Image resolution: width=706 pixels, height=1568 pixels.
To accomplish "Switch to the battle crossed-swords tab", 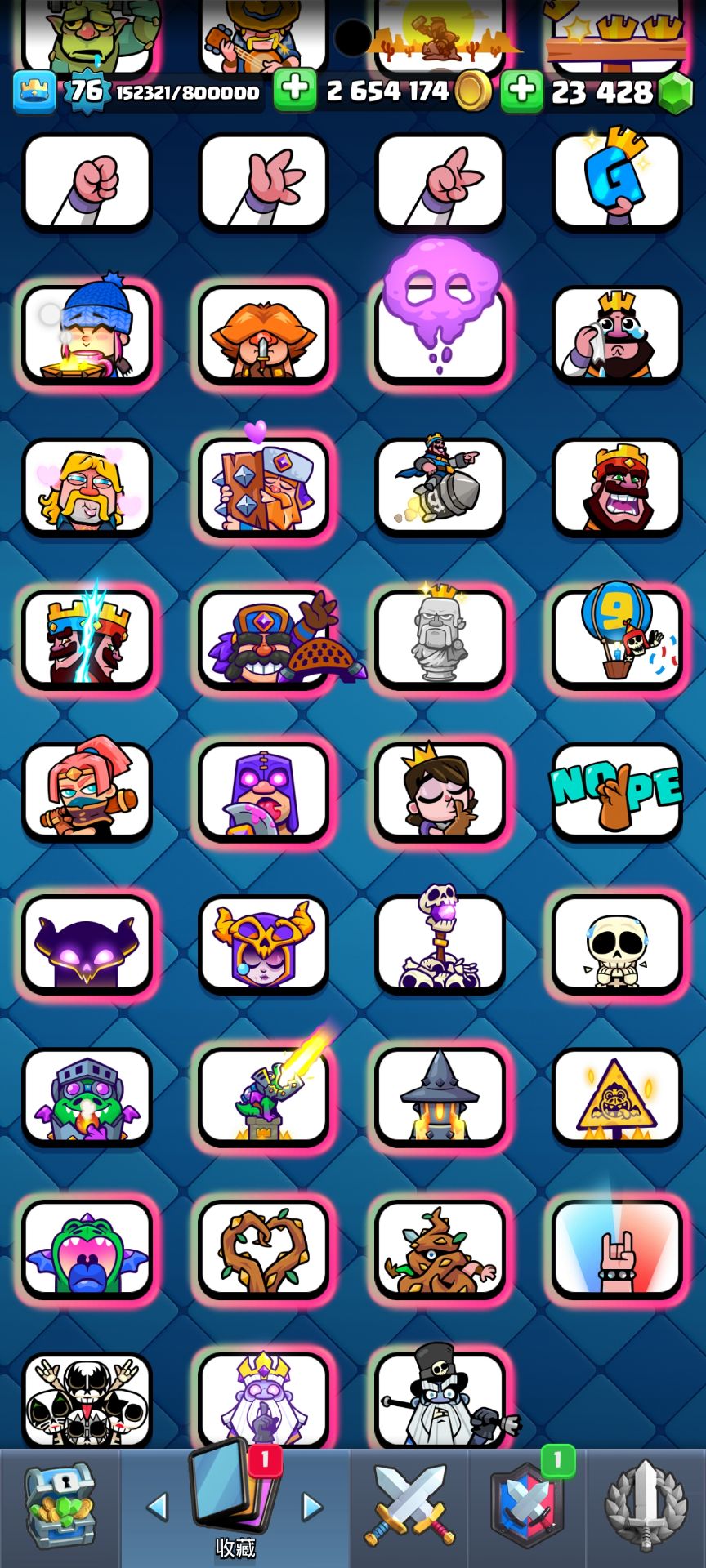I will click(409, 1507).
